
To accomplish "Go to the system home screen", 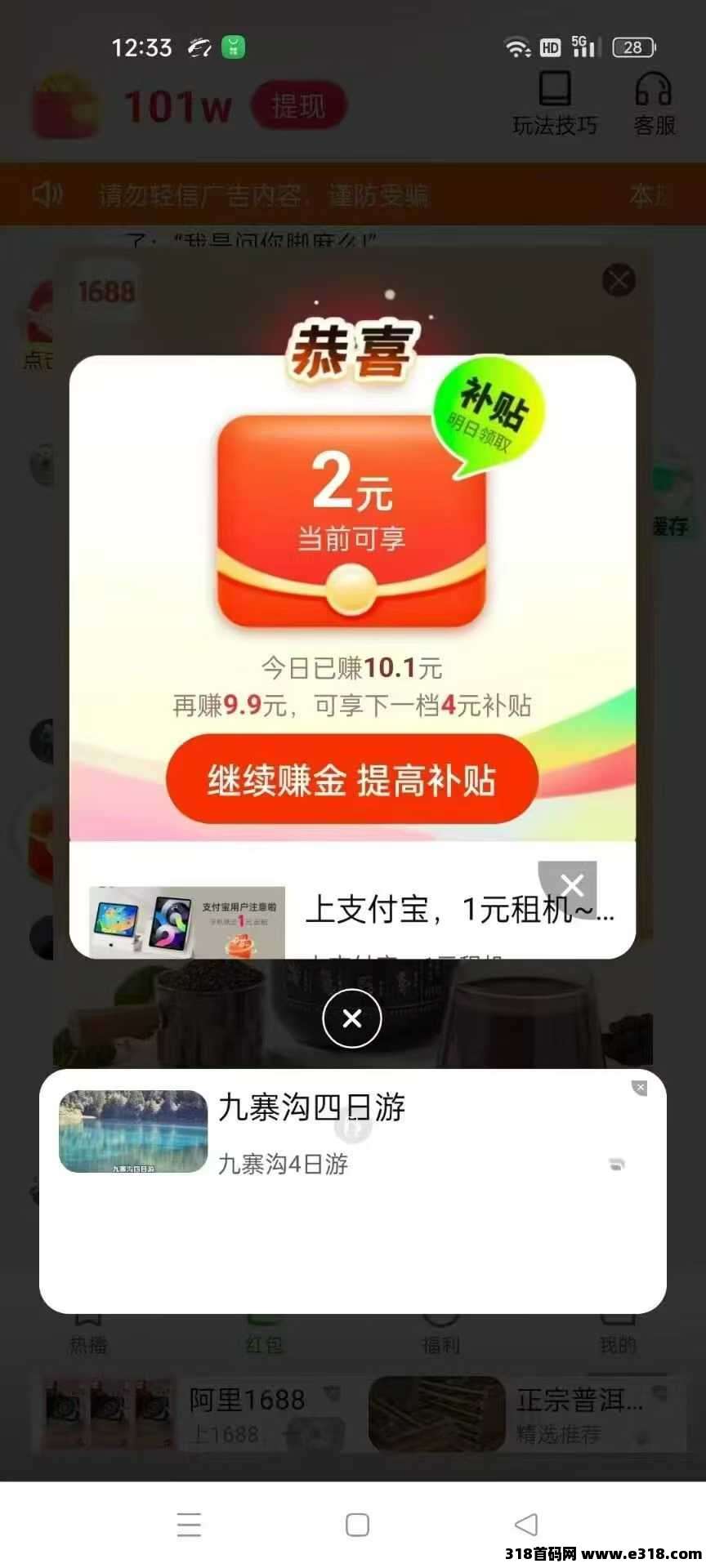I will coord(357,1525).
